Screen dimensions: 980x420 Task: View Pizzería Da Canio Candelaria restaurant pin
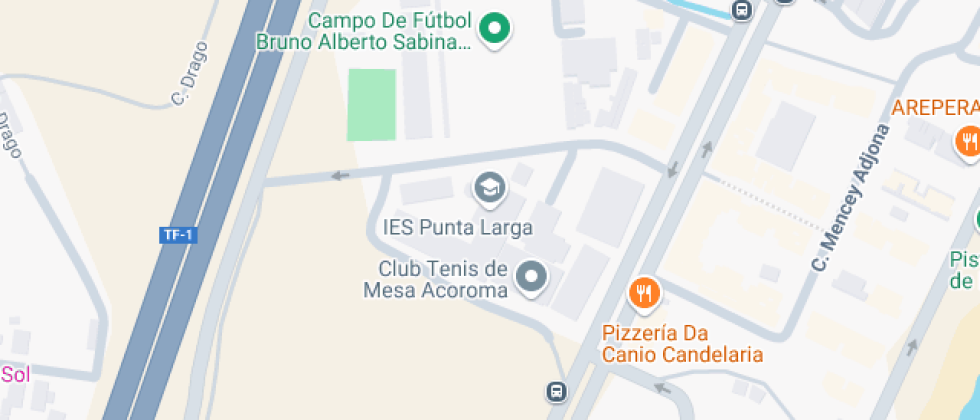point(644,293)
